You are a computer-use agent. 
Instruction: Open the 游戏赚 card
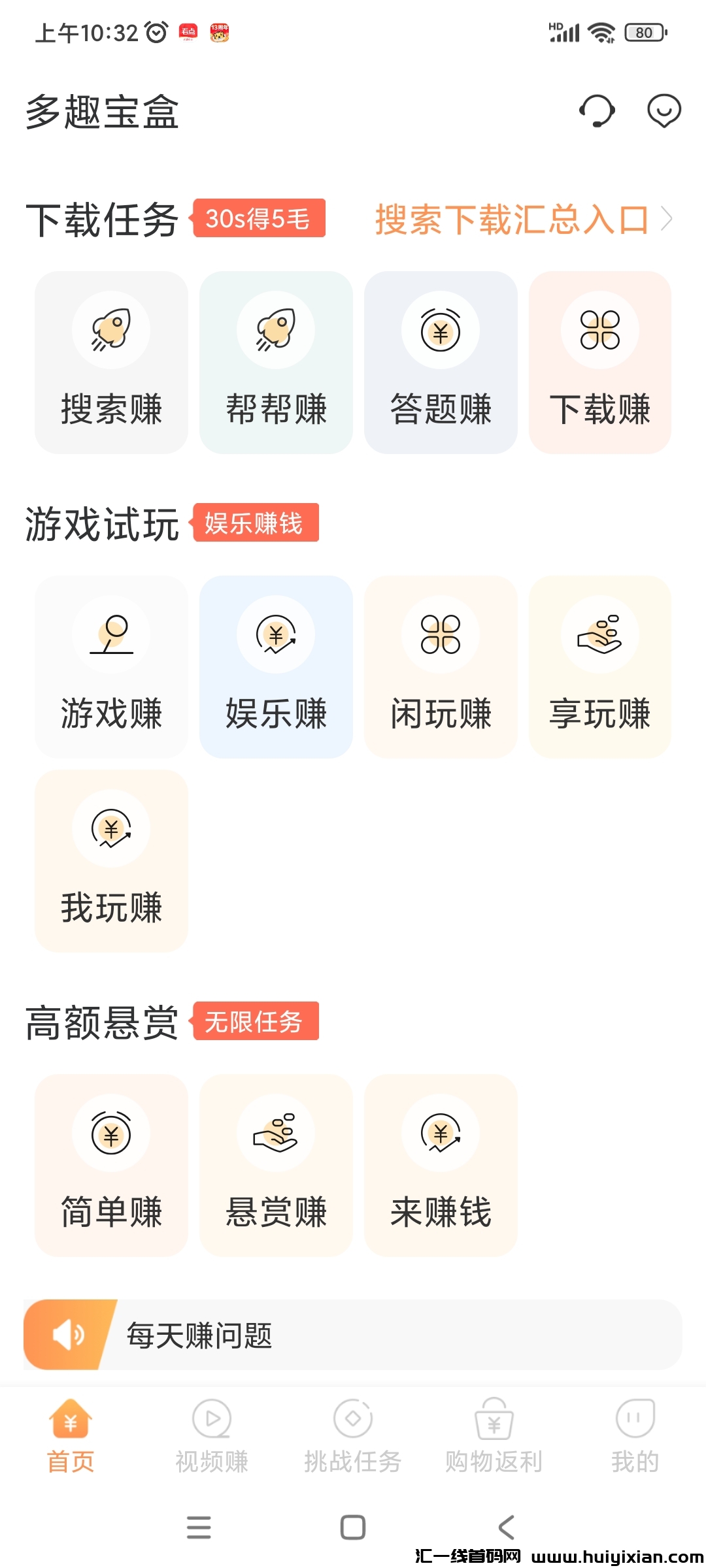tap(111, 666)
